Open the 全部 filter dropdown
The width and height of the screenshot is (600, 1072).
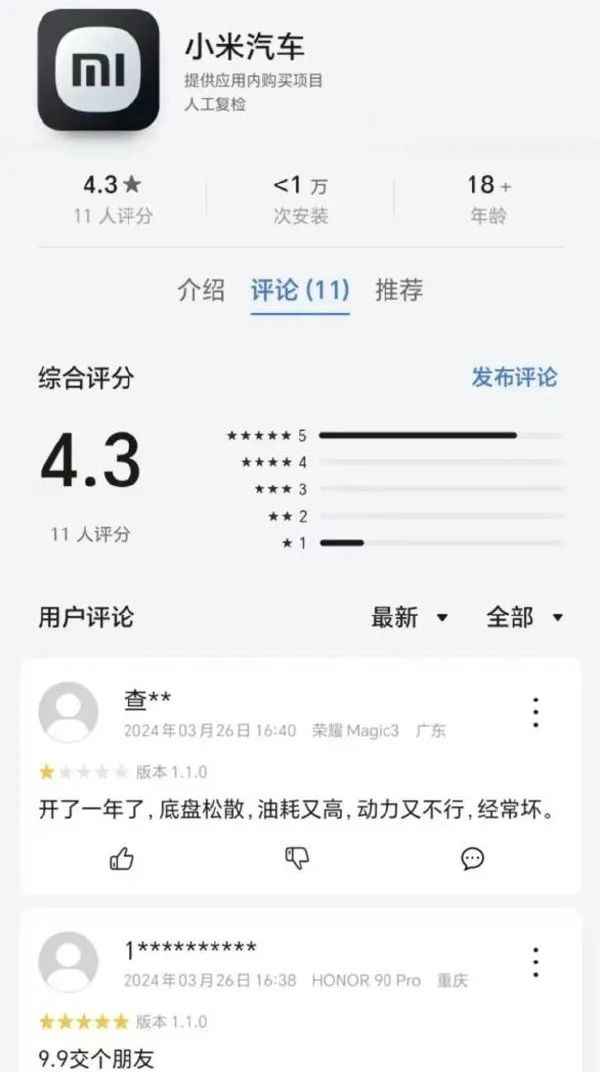pyautogui.click(x=524, y=617)
